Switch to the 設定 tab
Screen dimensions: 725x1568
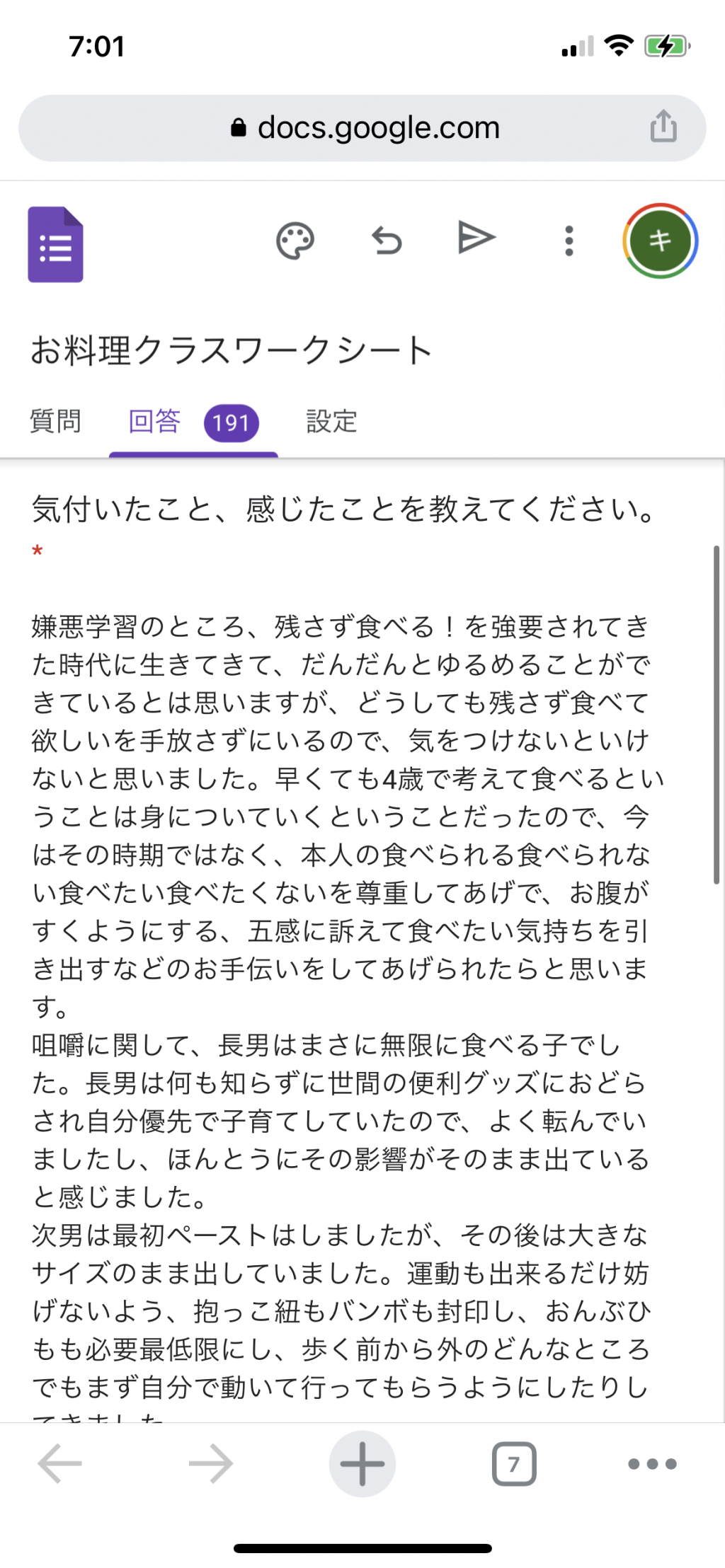331,421
